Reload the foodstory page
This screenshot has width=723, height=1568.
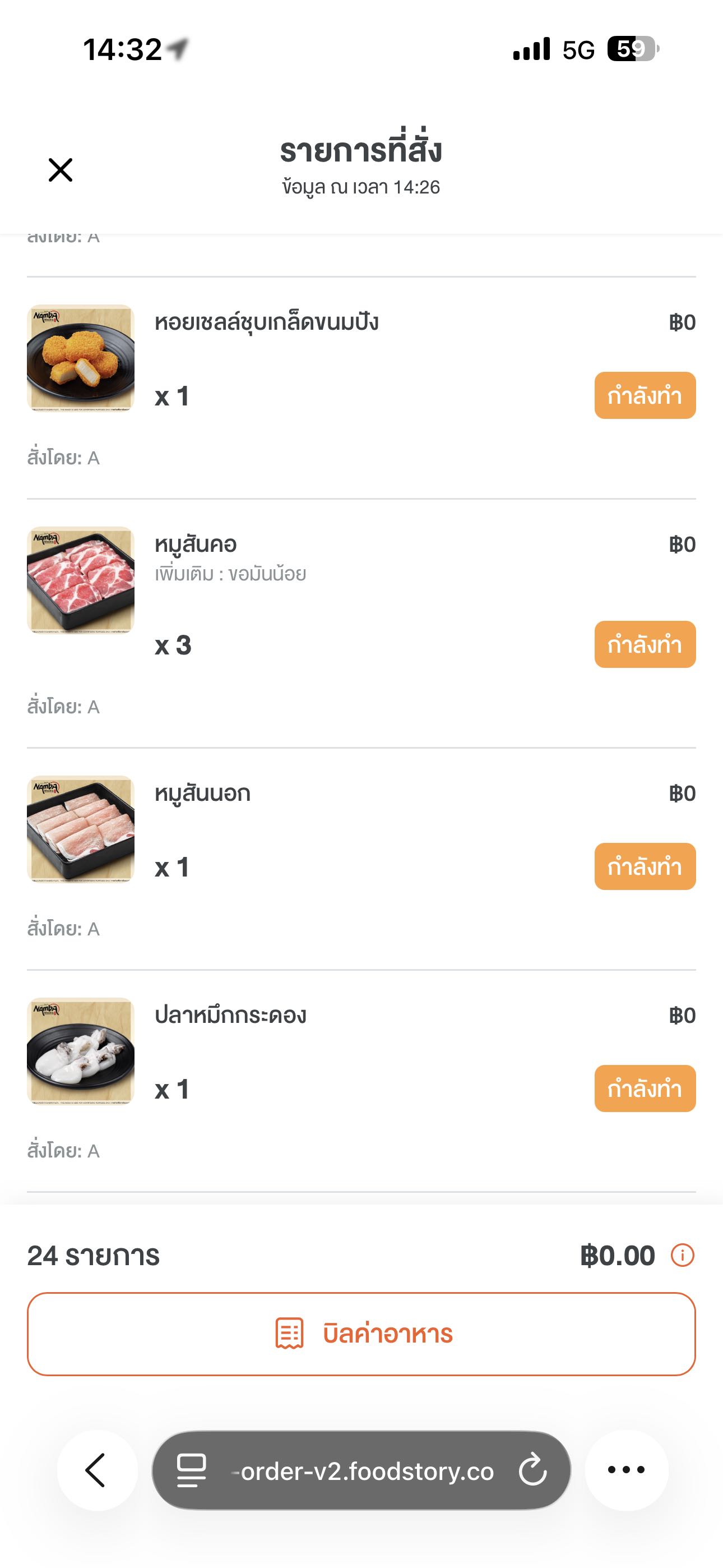[532, 1470]
